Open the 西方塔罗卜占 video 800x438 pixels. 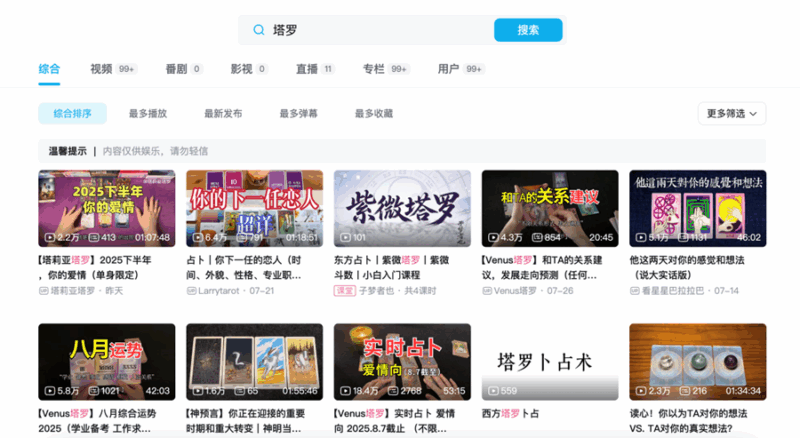[549, 361]
